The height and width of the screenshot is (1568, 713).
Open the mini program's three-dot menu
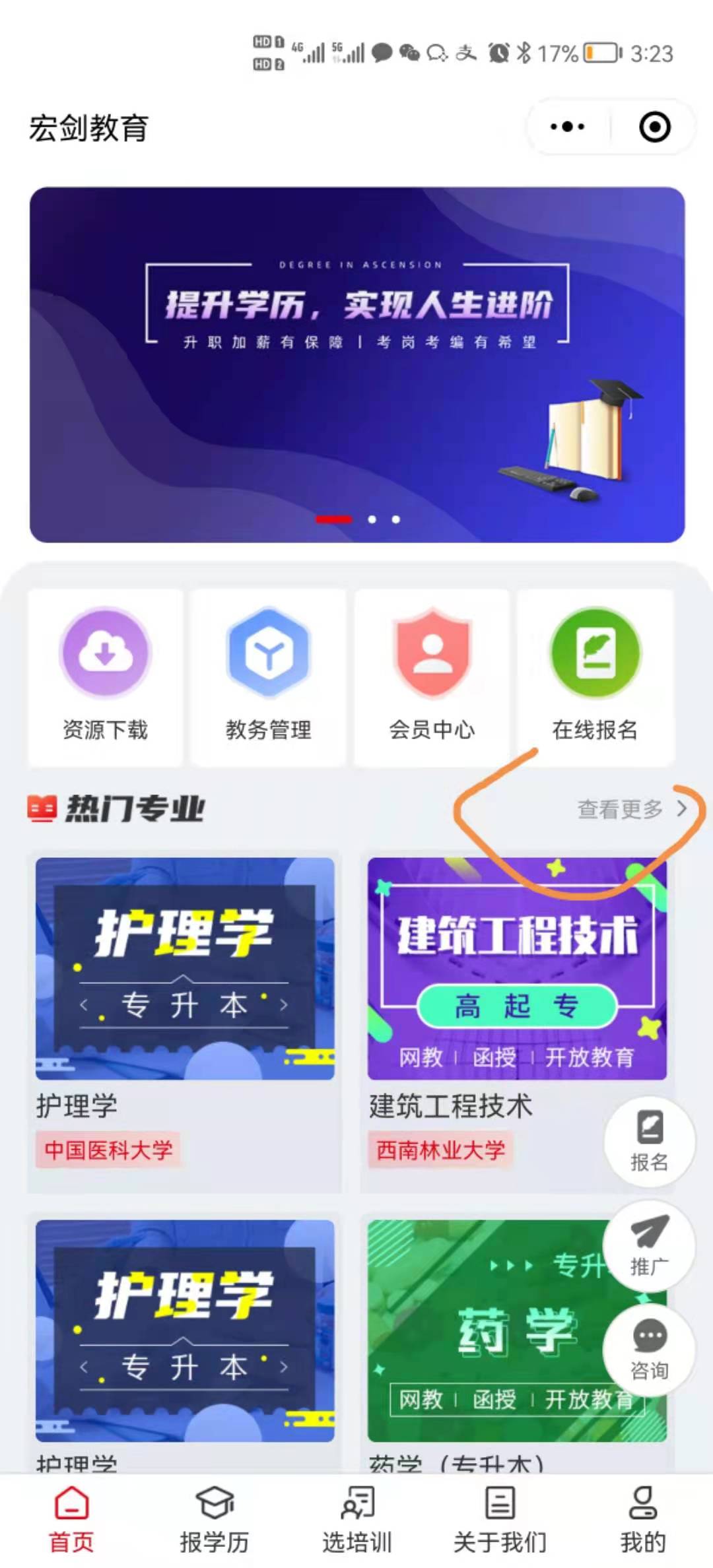[x=567, y=127]
